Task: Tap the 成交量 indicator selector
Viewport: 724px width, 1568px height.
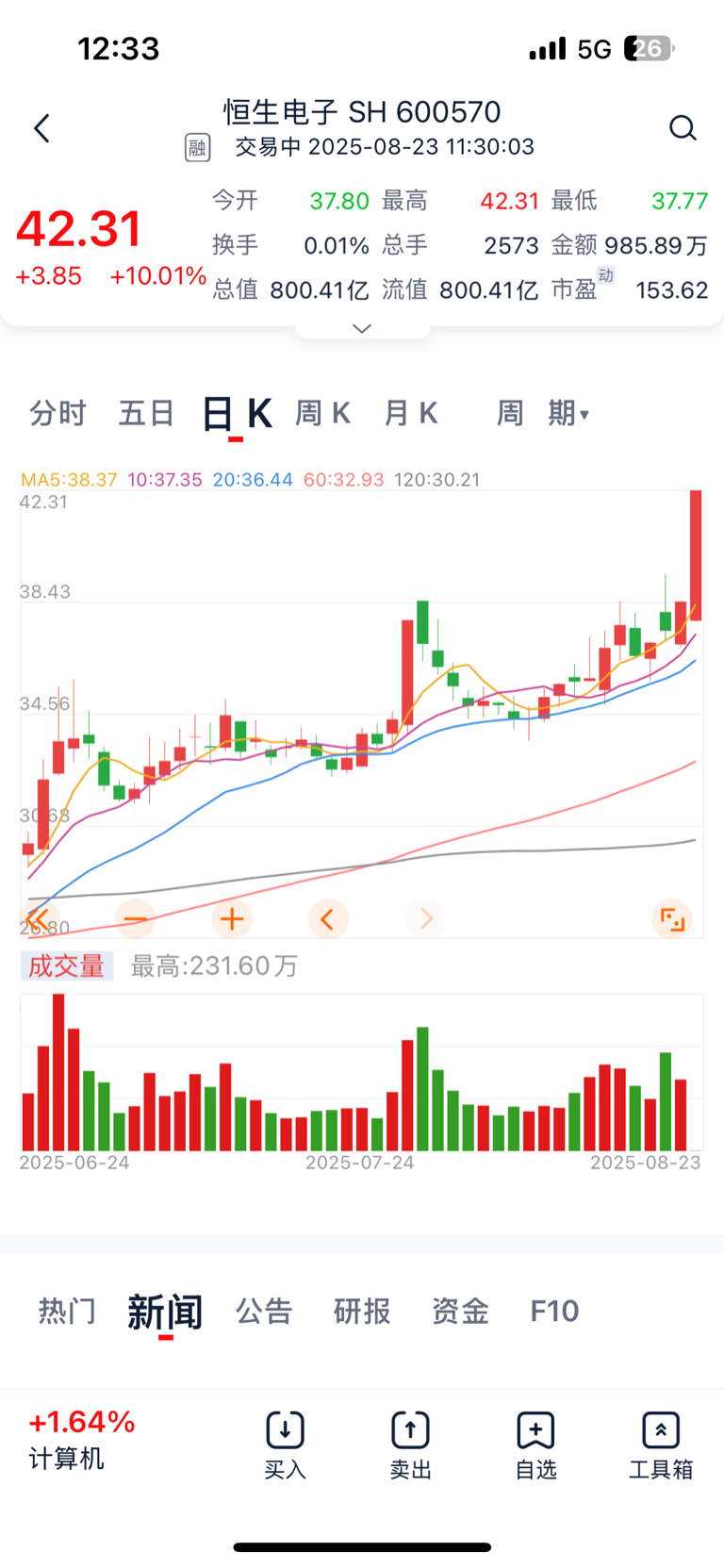Action: (66, 966)
